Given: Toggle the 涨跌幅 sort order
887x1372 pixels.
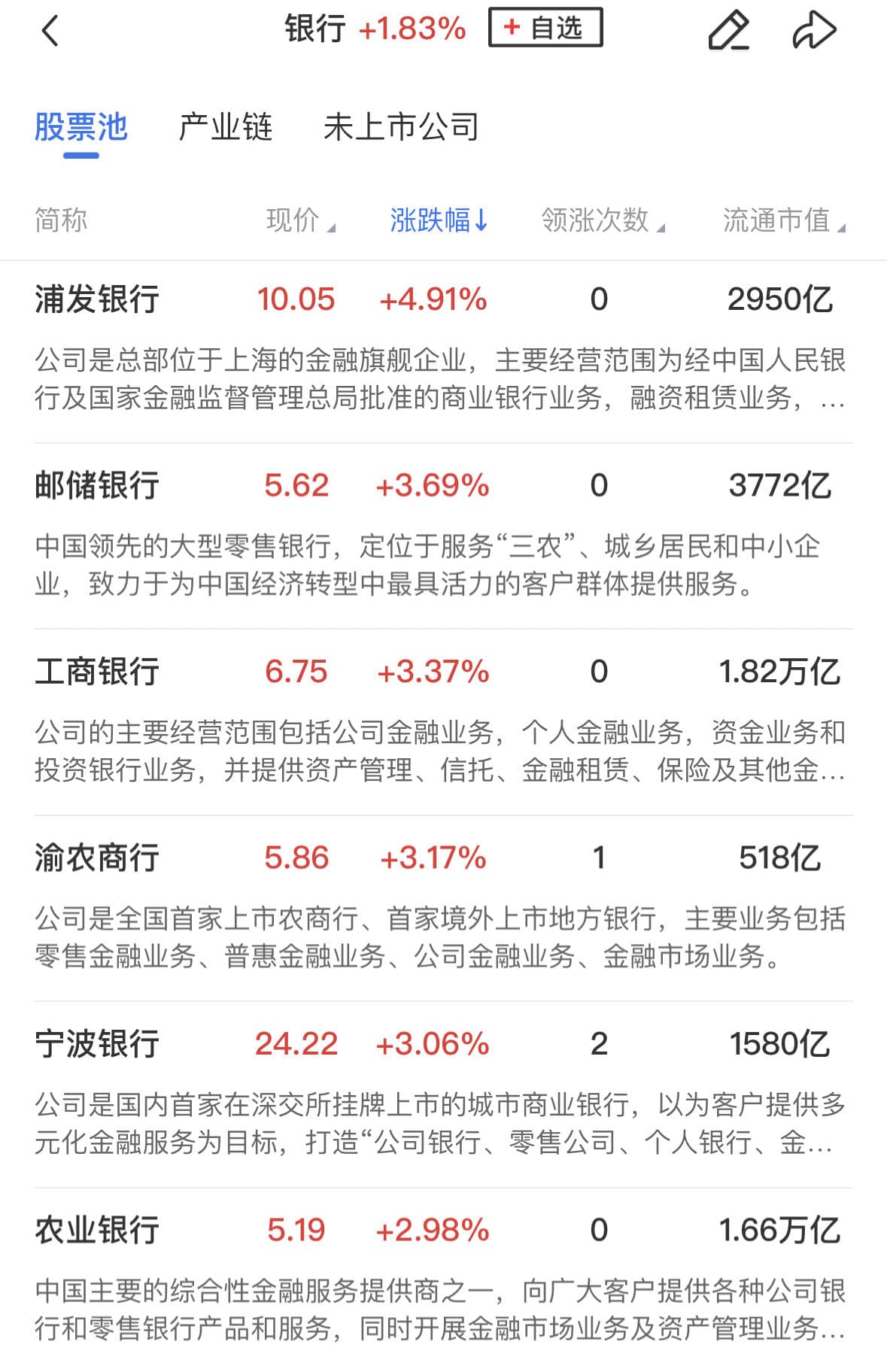Looking at the screenshot, I should (x=439, y=220).
